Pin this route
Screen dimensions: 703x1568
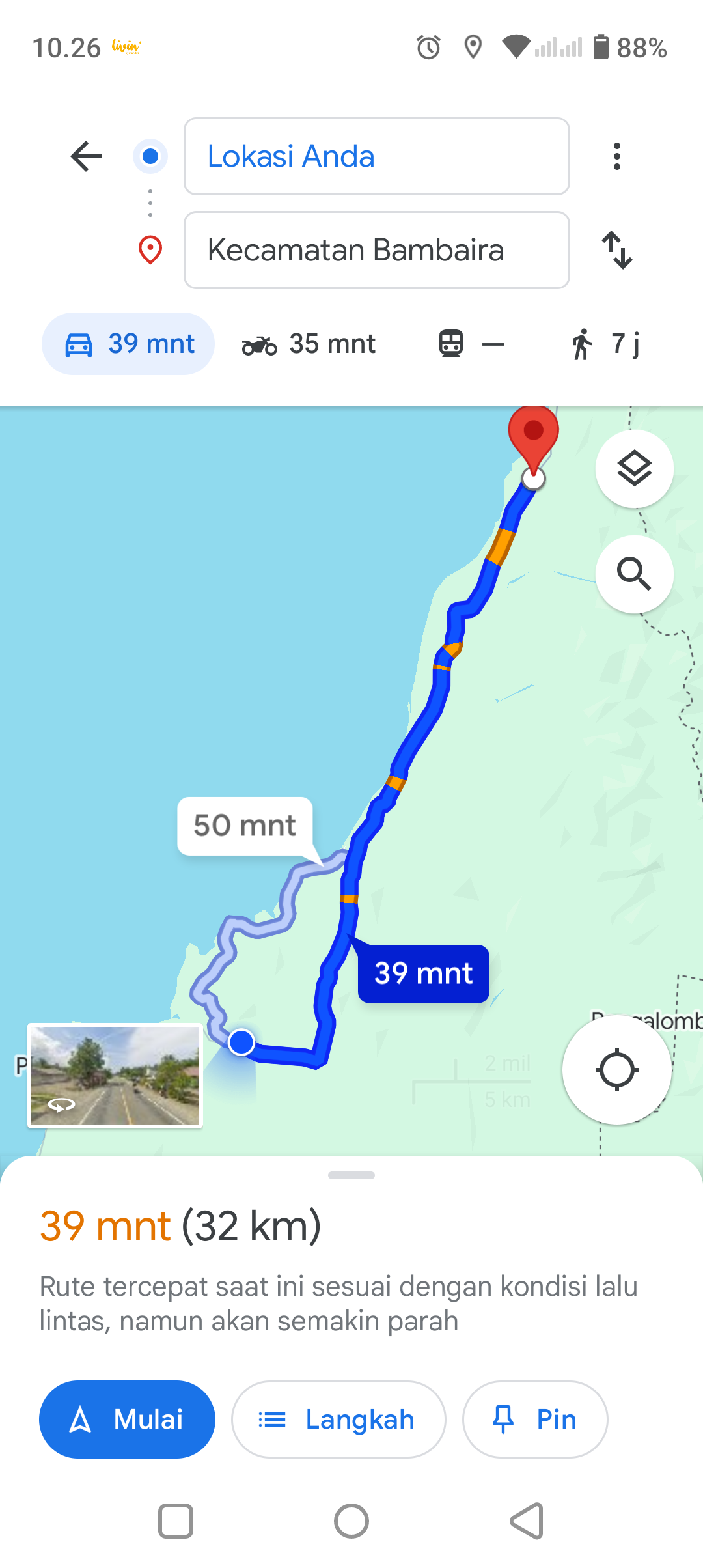pos(535,1420)
